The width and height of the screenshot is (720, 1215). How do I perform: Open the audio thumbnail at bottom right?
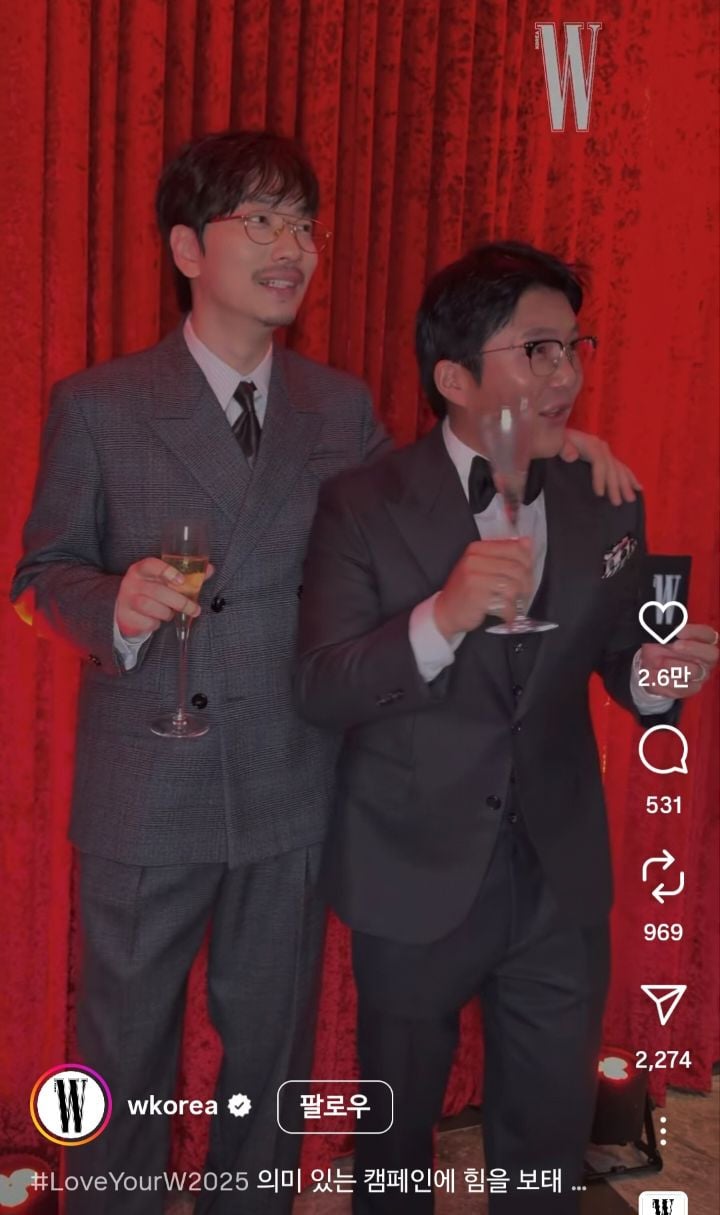(x=663, y=1203)
